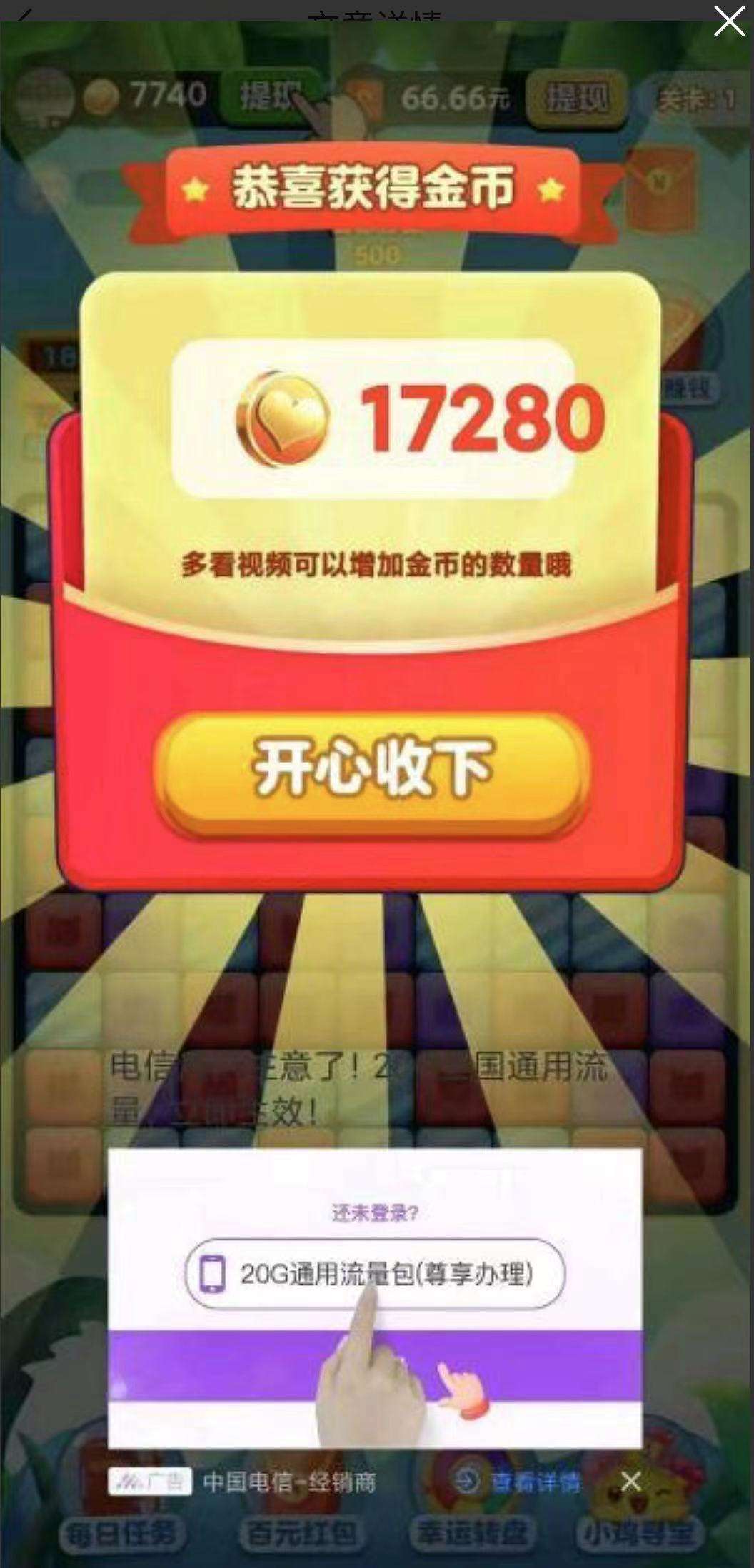Close the full-screen image viewer
This screenshot has width=754, height=1568.
[729, 21]
